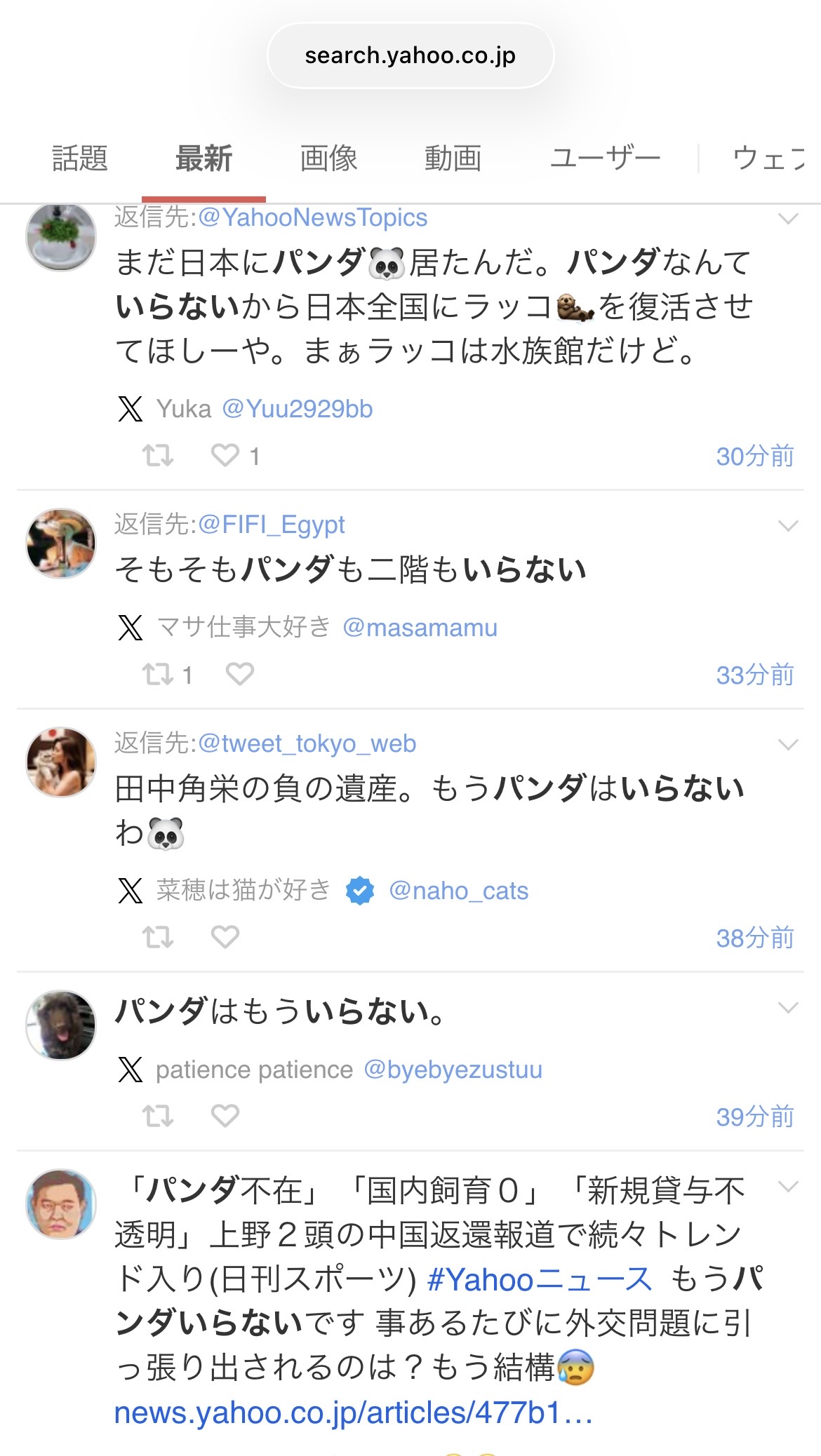Switch to the 画像 tab
This screenshot has width=821, height=1456.
point(328,159)
